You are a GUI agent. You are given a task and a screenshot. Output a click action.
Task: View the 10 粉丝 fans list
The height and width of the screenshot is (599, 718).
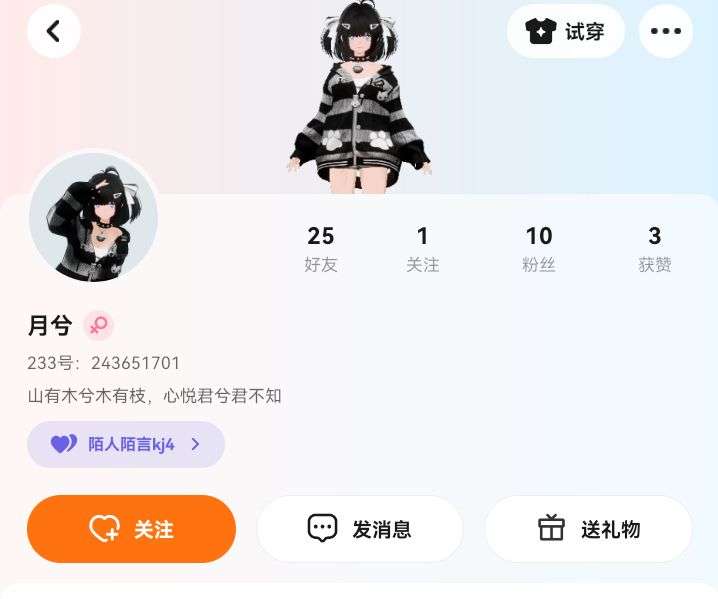[x=538, y=248]
